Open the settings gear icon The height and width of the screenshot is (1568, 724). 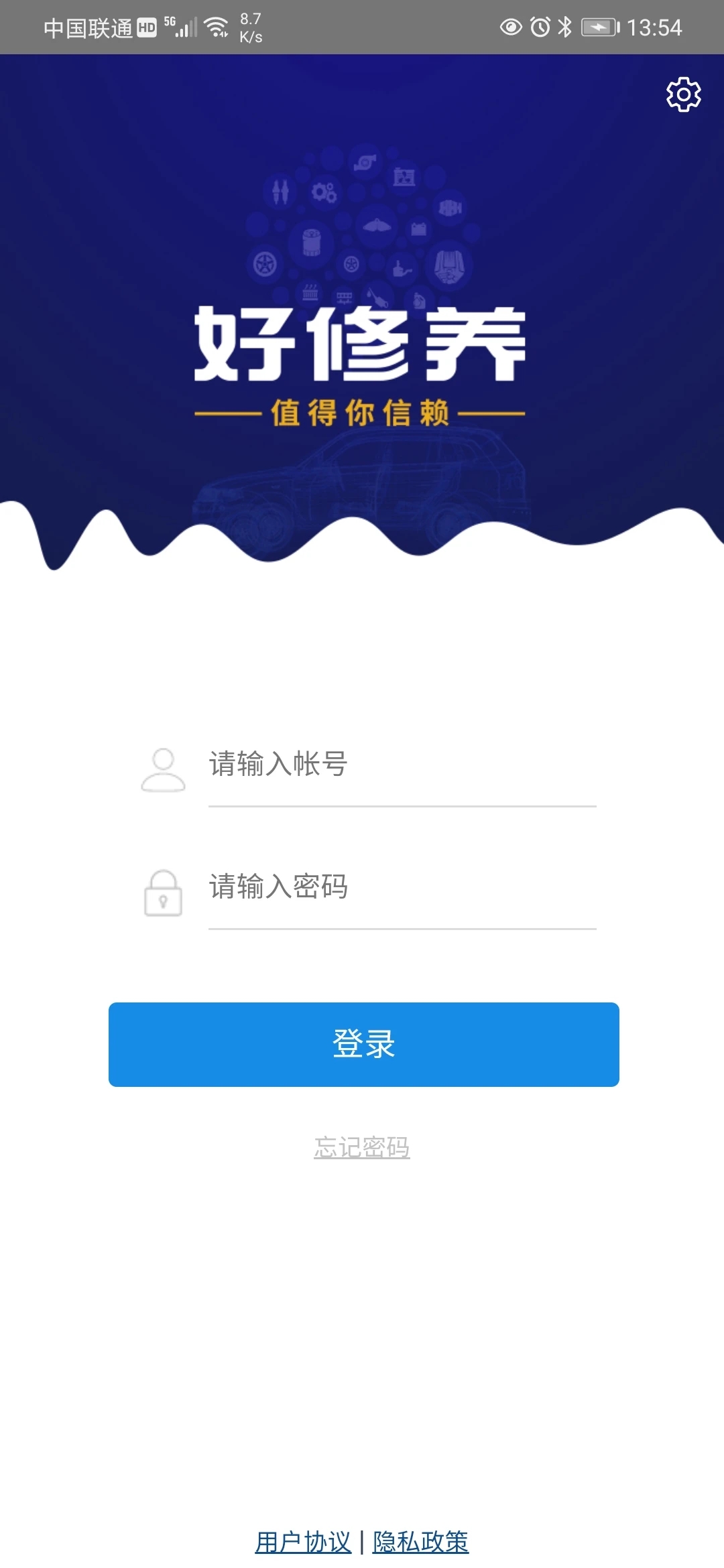[x=683, y=94]
